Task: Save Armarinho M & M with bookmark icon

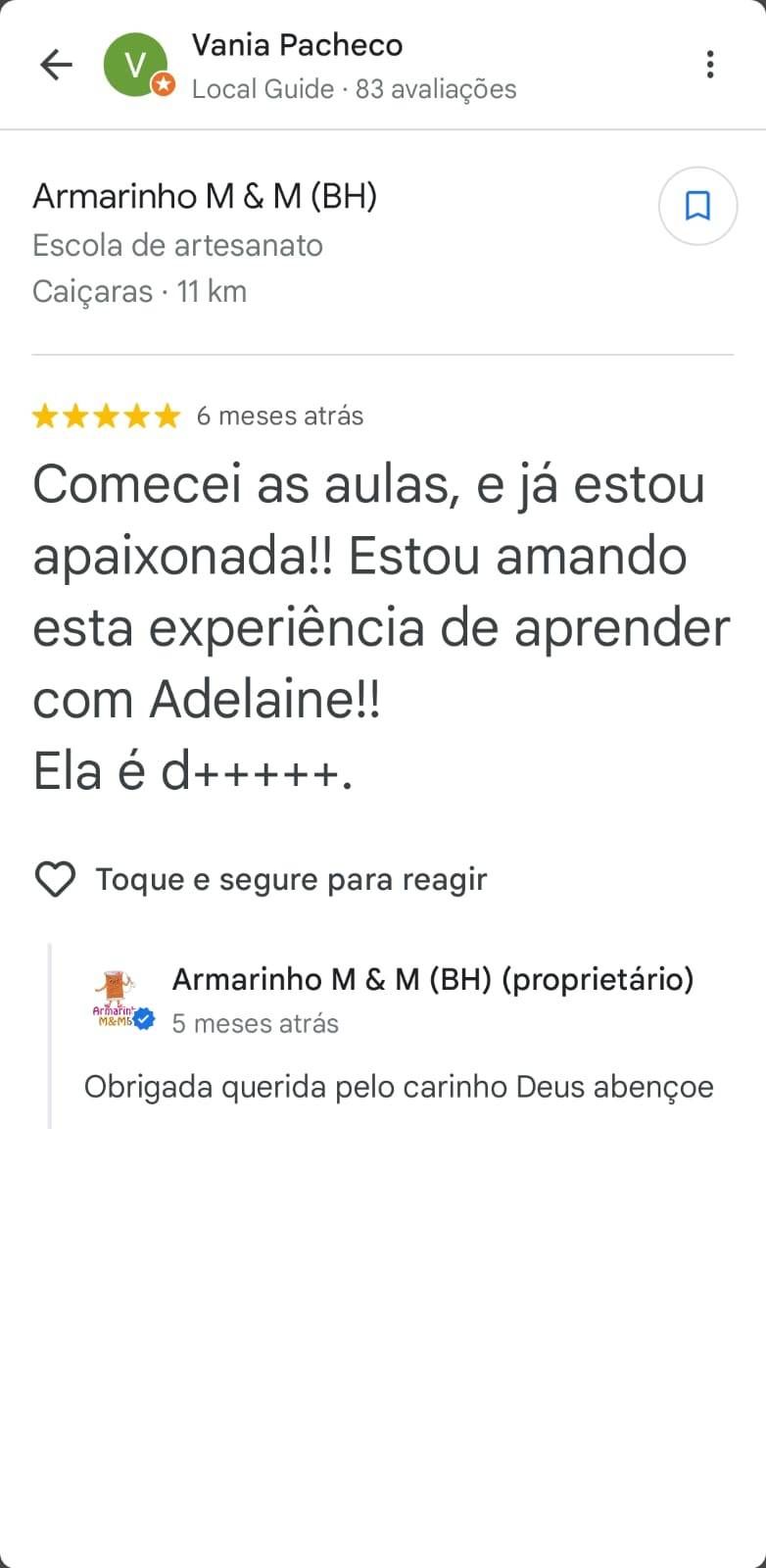Action: (697, 206)
